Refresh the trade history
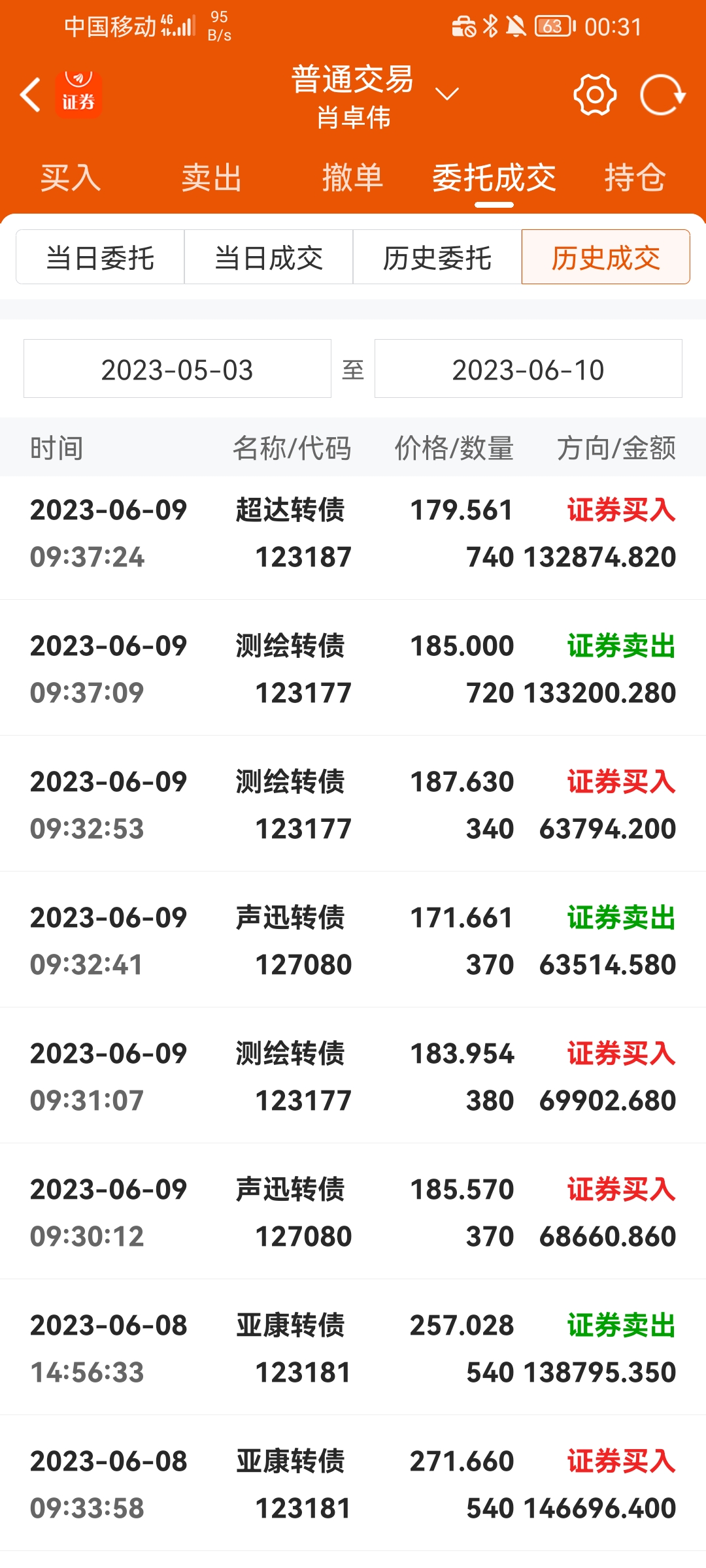 pyautogui.click(x=662, y=95)
